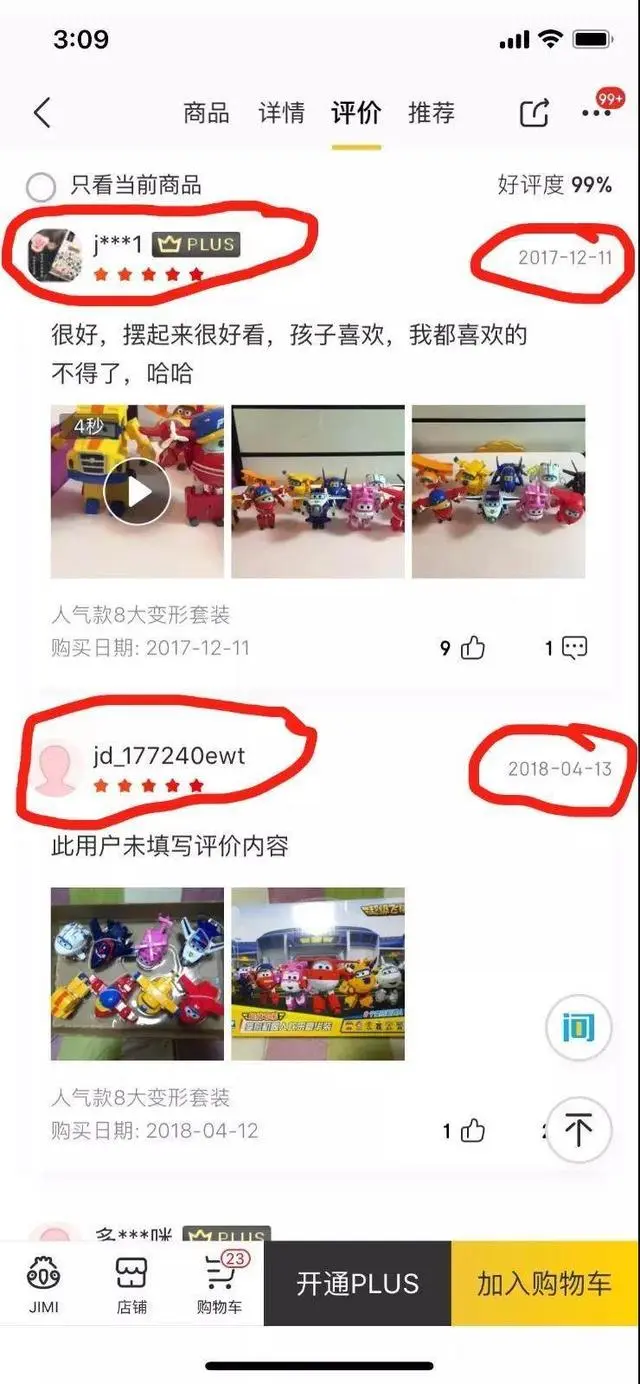Viewport: 640px width, 1384px height.
Task: Jump back to top with the arrow button
Action: tap(578, 1130)
